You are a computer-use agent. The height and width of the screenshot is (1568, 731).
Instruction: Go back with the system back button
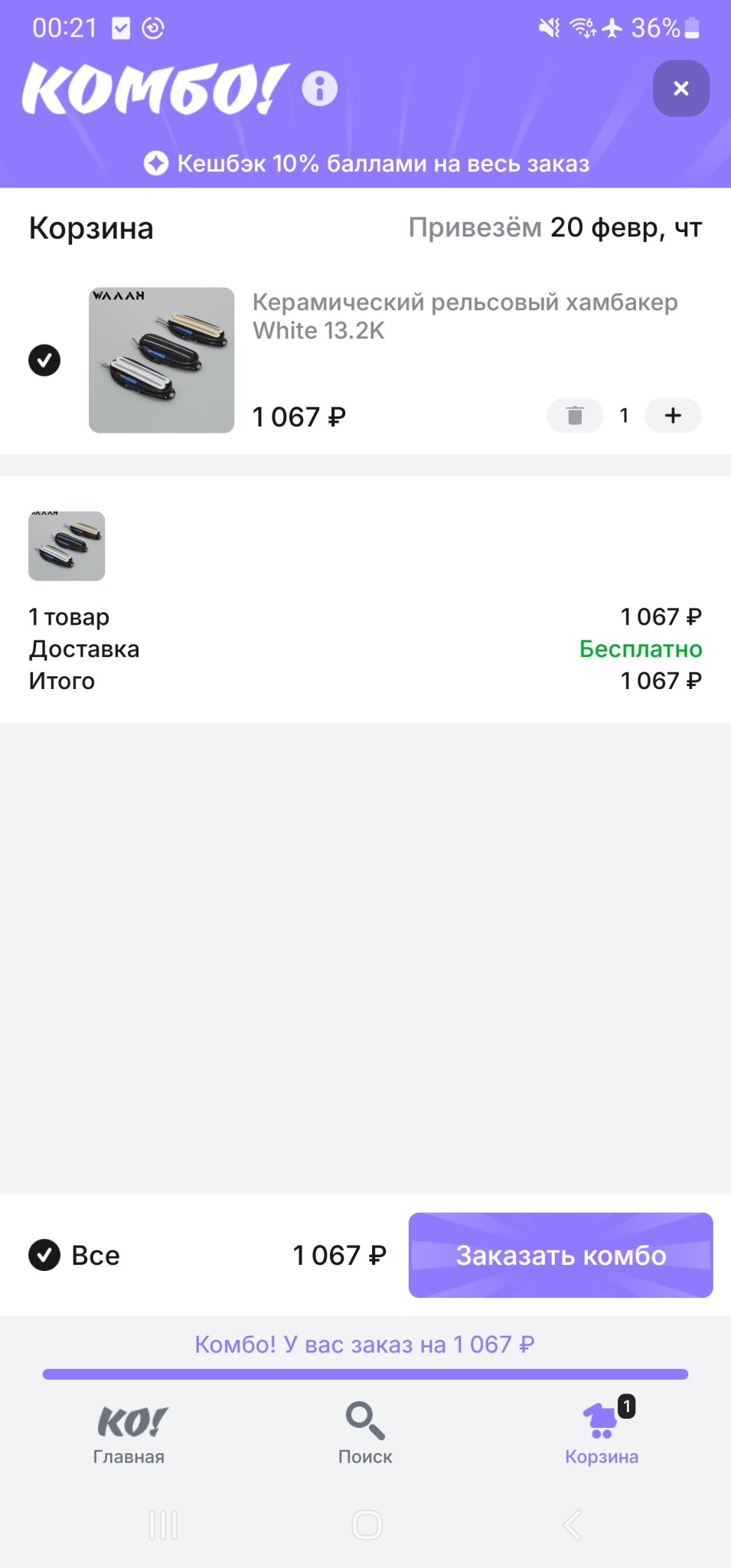pyautogui.click(x=572, y=1524)
